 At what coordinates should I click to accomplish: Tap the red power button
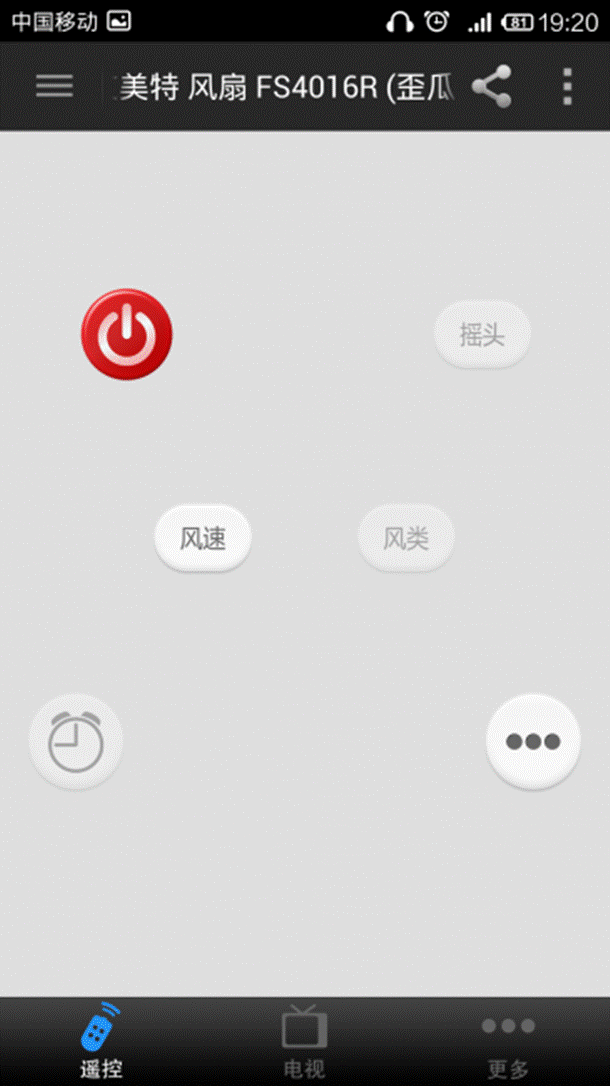point(127,335)
